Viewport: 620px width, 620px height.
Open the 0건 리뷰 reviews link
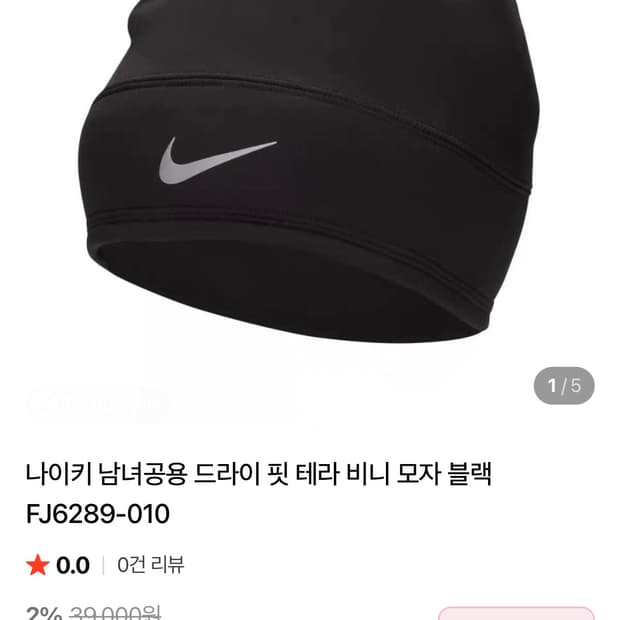pyautogui.click(x=151, y=564)
